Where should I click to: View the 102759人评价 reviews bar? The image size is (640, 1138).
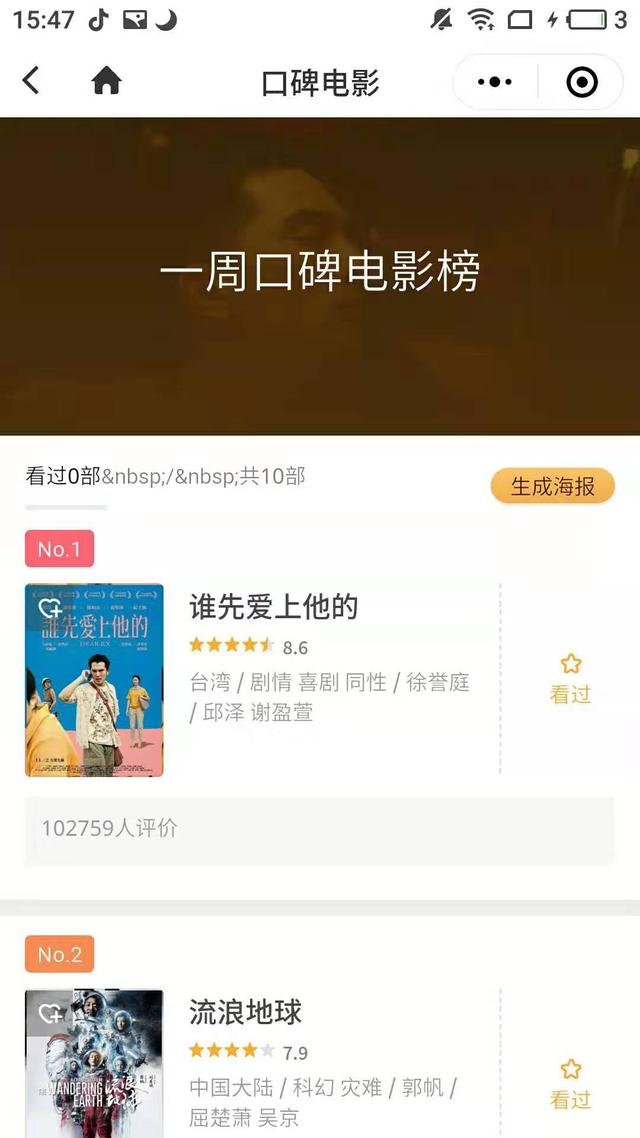[319, 829]
